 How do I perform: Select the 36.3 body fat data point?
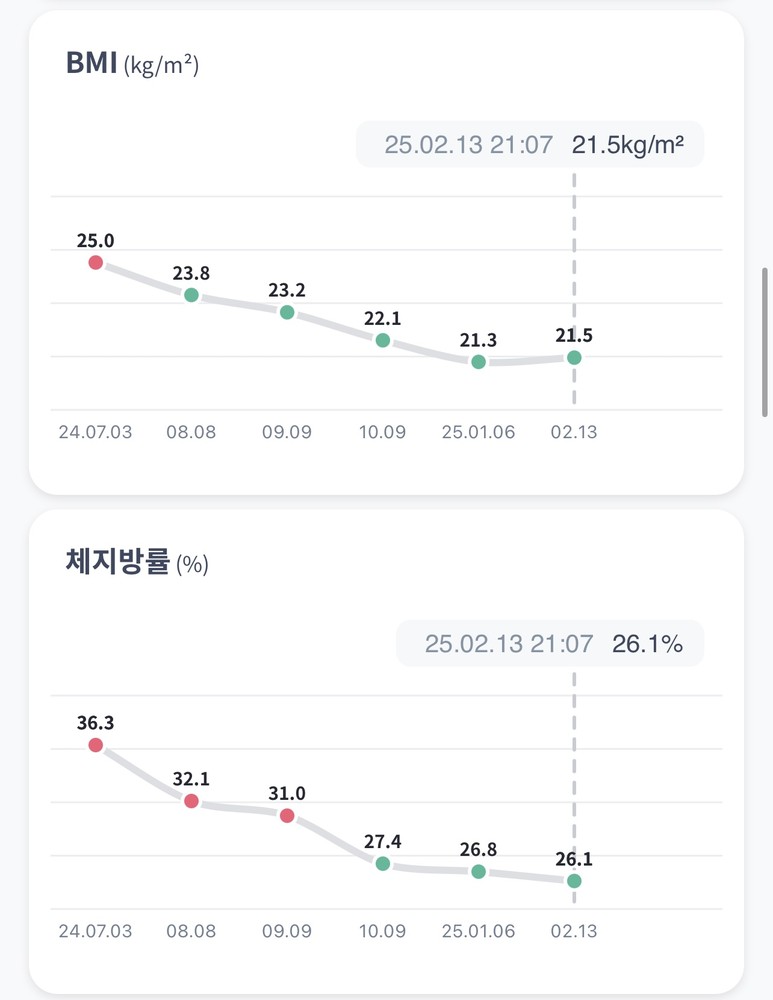click(96, 745)
